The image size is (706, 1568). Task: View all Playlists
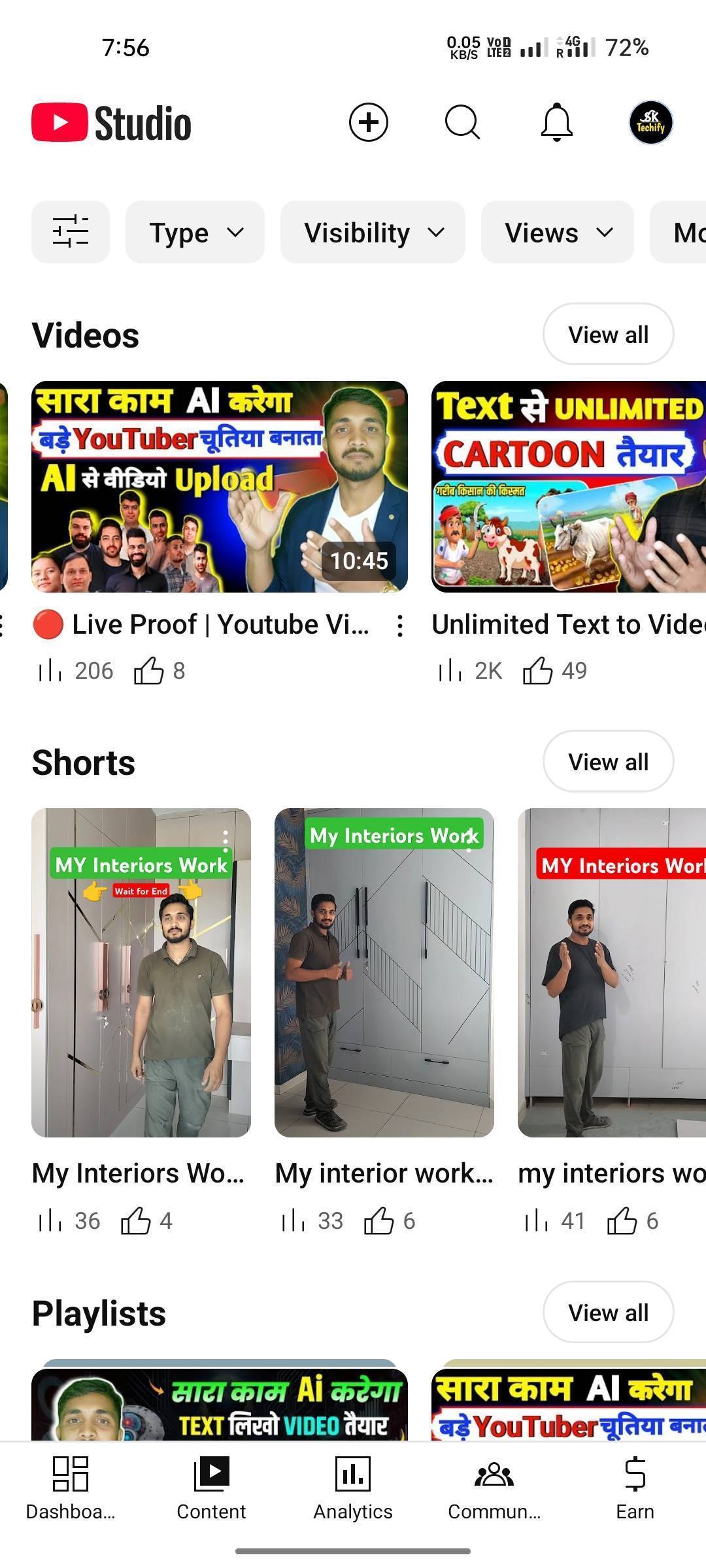(x=608, y=1312)
